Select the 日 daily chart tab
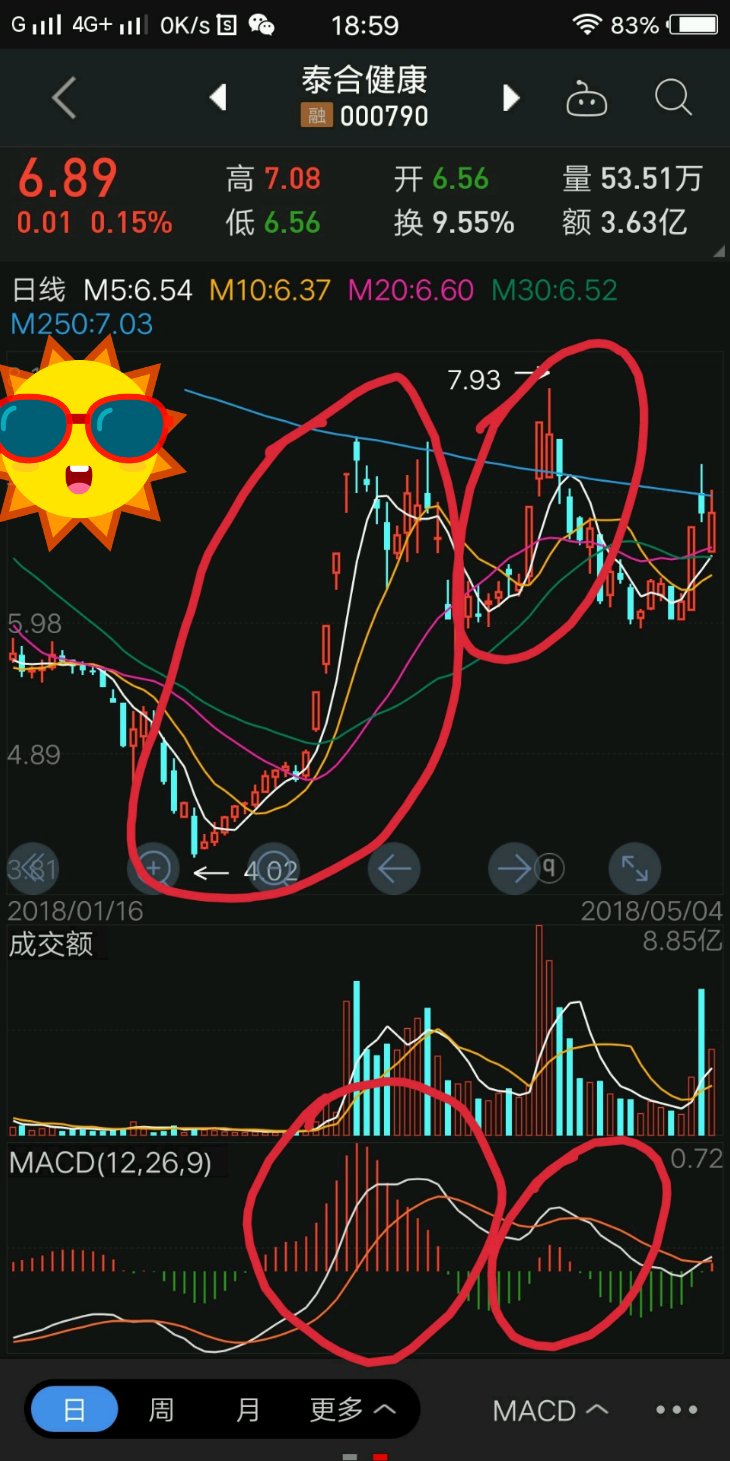The height and width of the screenshot is (1461, 730). 75,1410
